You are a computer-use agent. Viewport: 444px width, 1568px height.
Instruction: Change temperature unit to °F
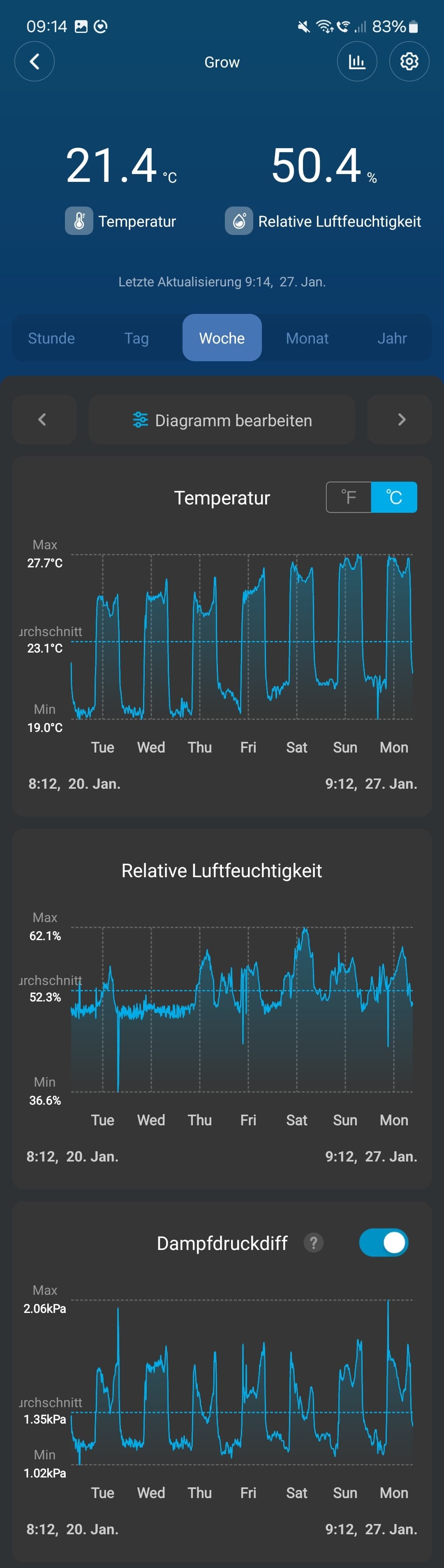click(349, 497)
